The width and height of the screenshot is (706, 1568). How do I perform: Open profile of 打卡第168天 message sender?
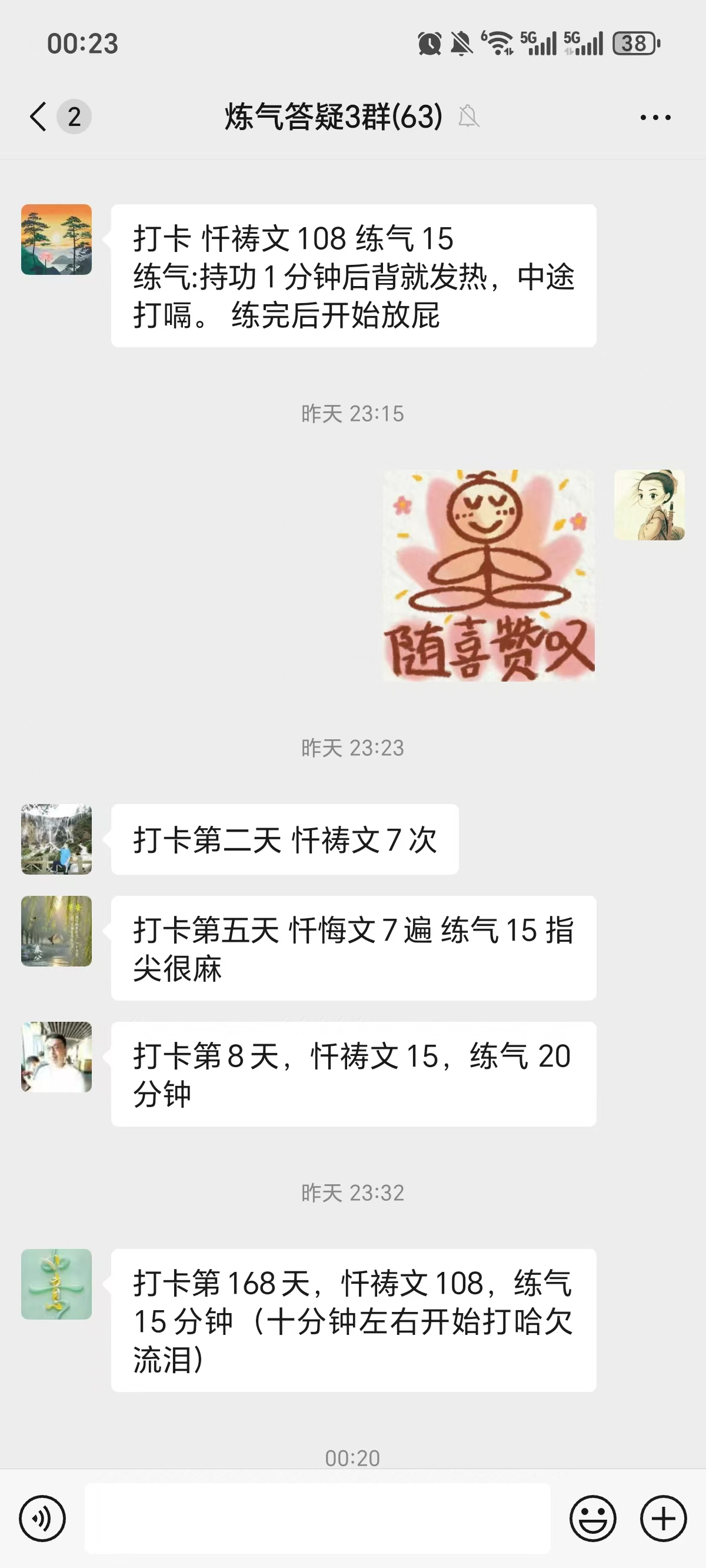(56, 1284)
